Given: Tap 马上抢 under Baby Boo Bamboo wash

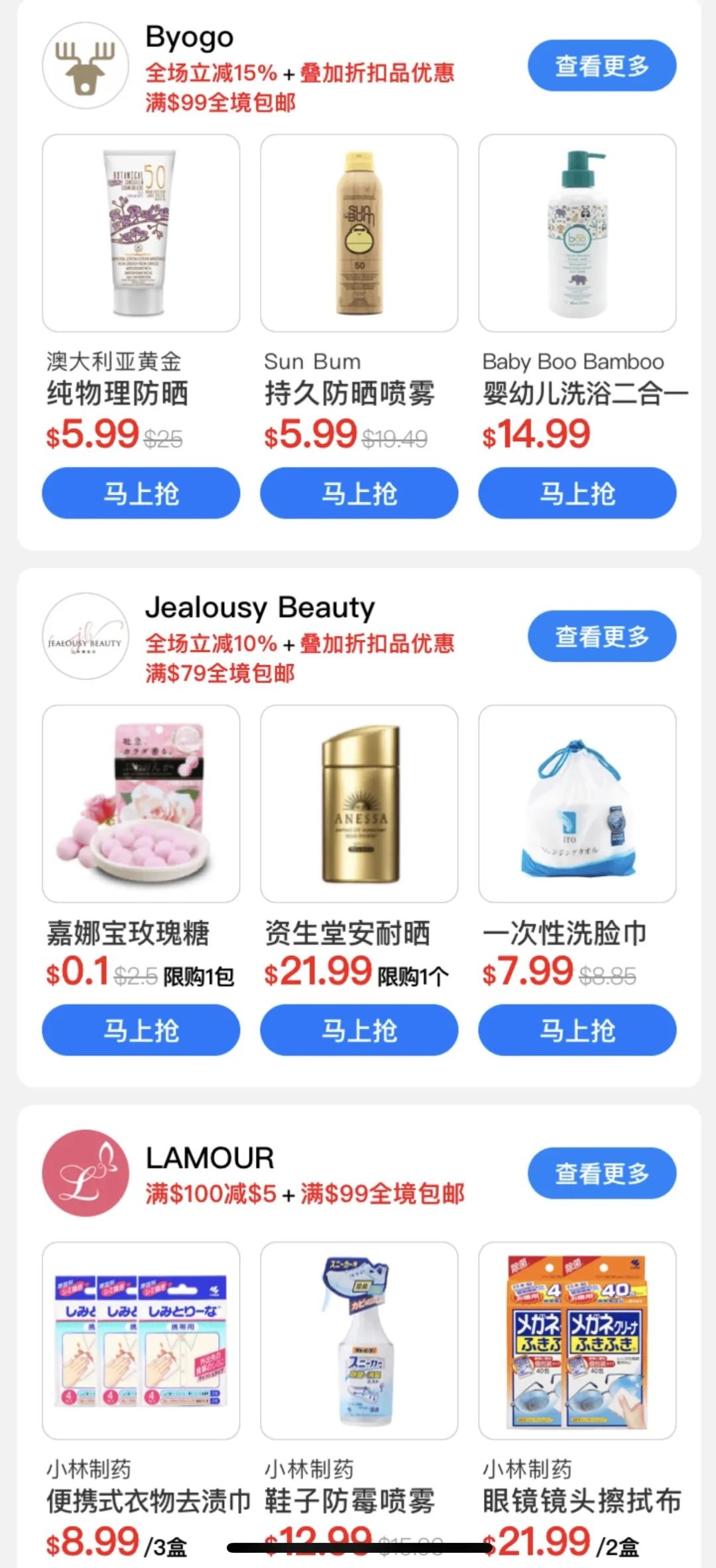Looking at the screenshot, I should [x=576, y=493].
